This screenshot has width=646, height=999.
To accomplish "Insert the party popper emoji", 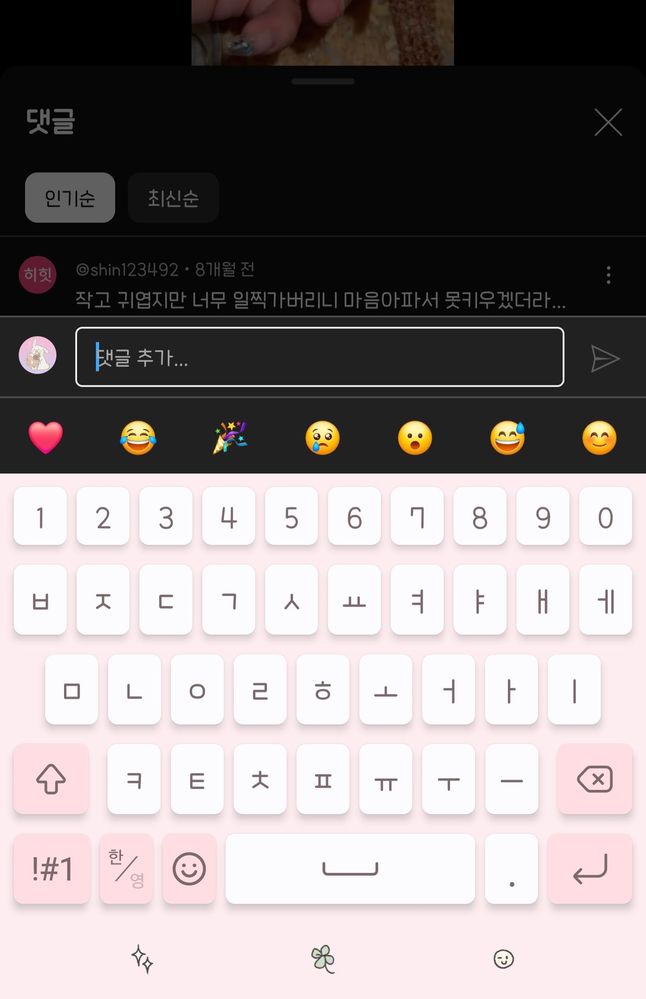I will [230, 437].
